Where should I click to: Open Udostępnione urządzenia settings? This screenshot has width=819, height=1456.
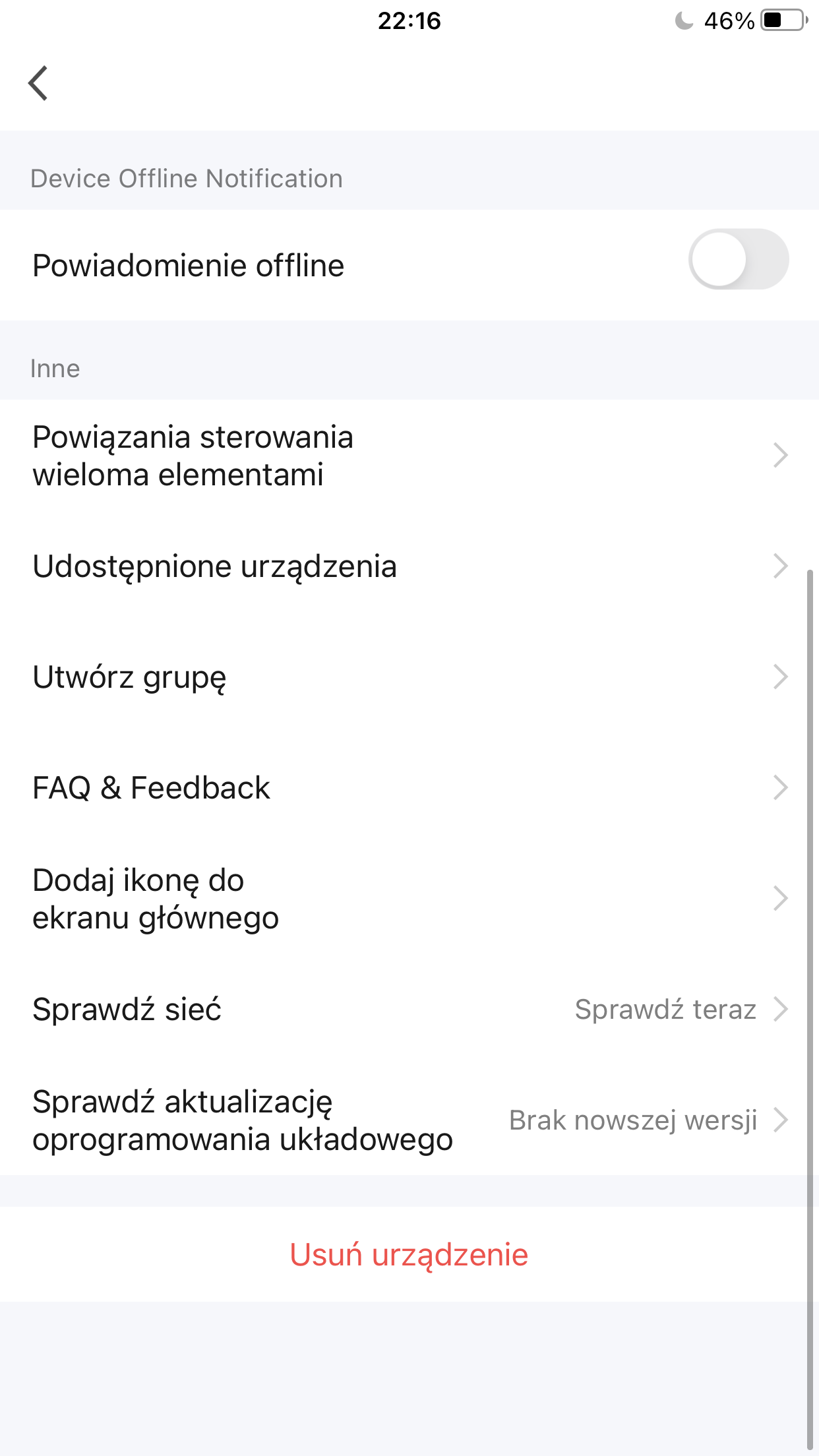tap(409, 566)
